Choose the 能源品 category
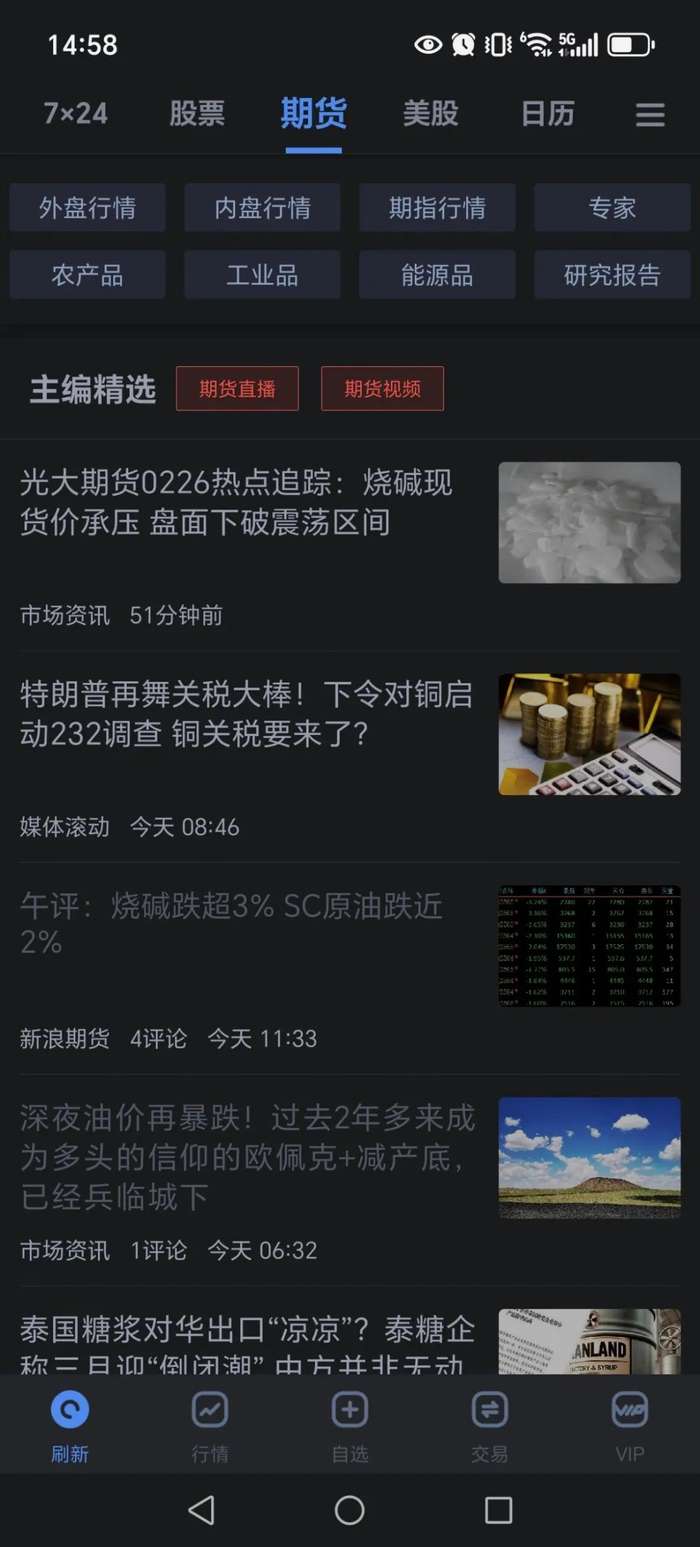 [437, 275]
